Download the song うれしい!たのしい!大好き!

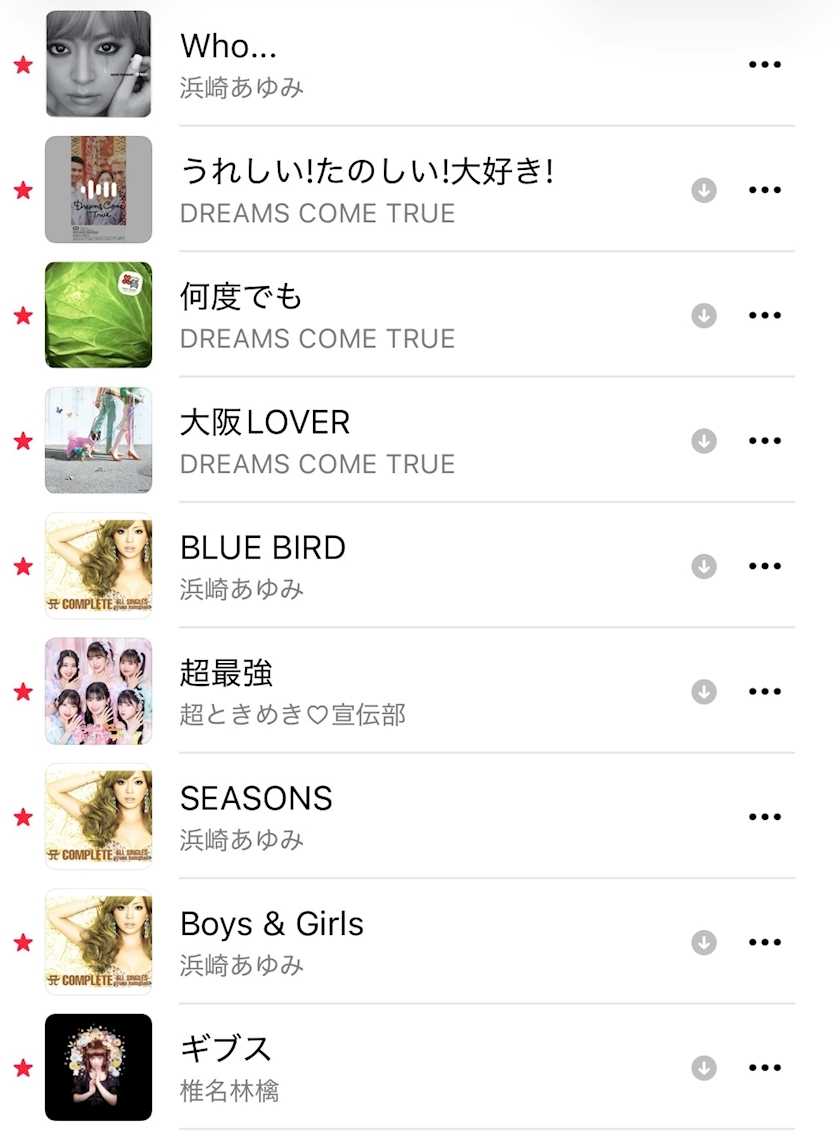click(x=704, y=190)
